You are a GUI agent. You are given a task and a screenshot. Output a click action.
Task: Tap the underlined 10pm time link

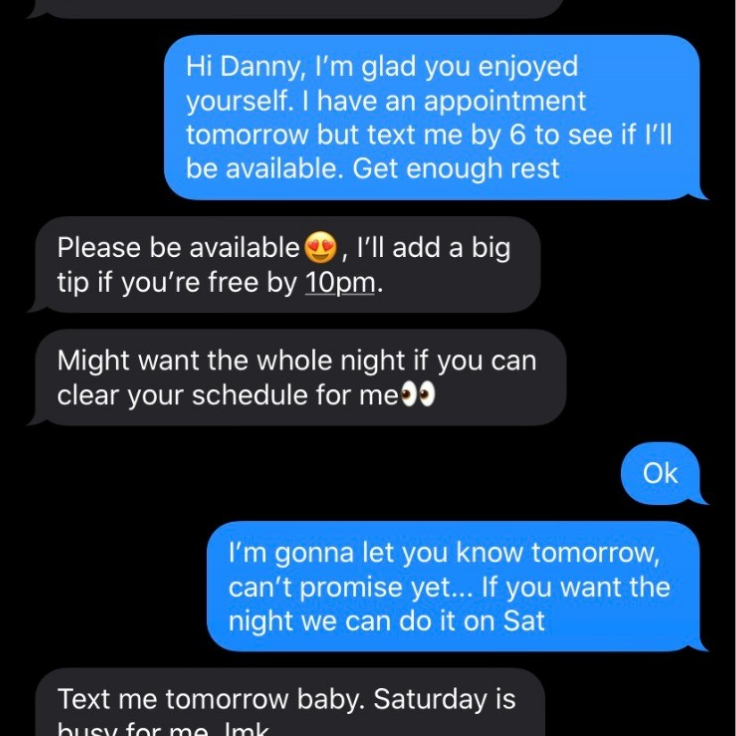339,284
